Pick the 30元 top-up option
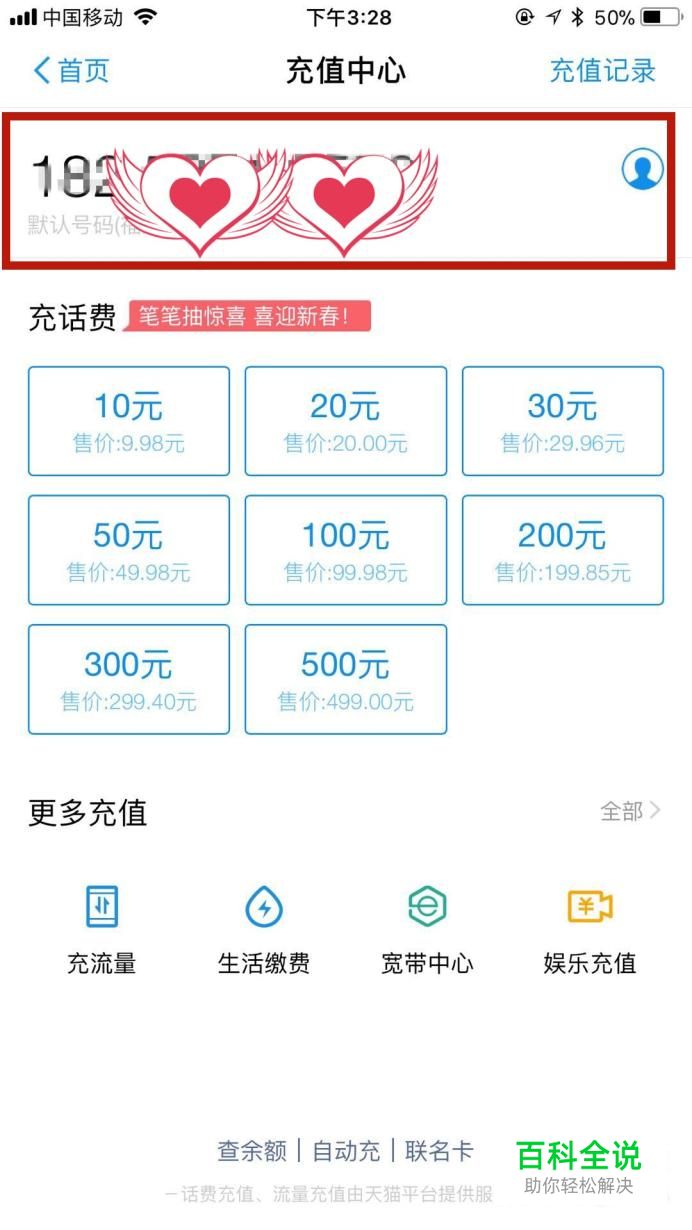 pyautogui.click(x=562, y=421)
